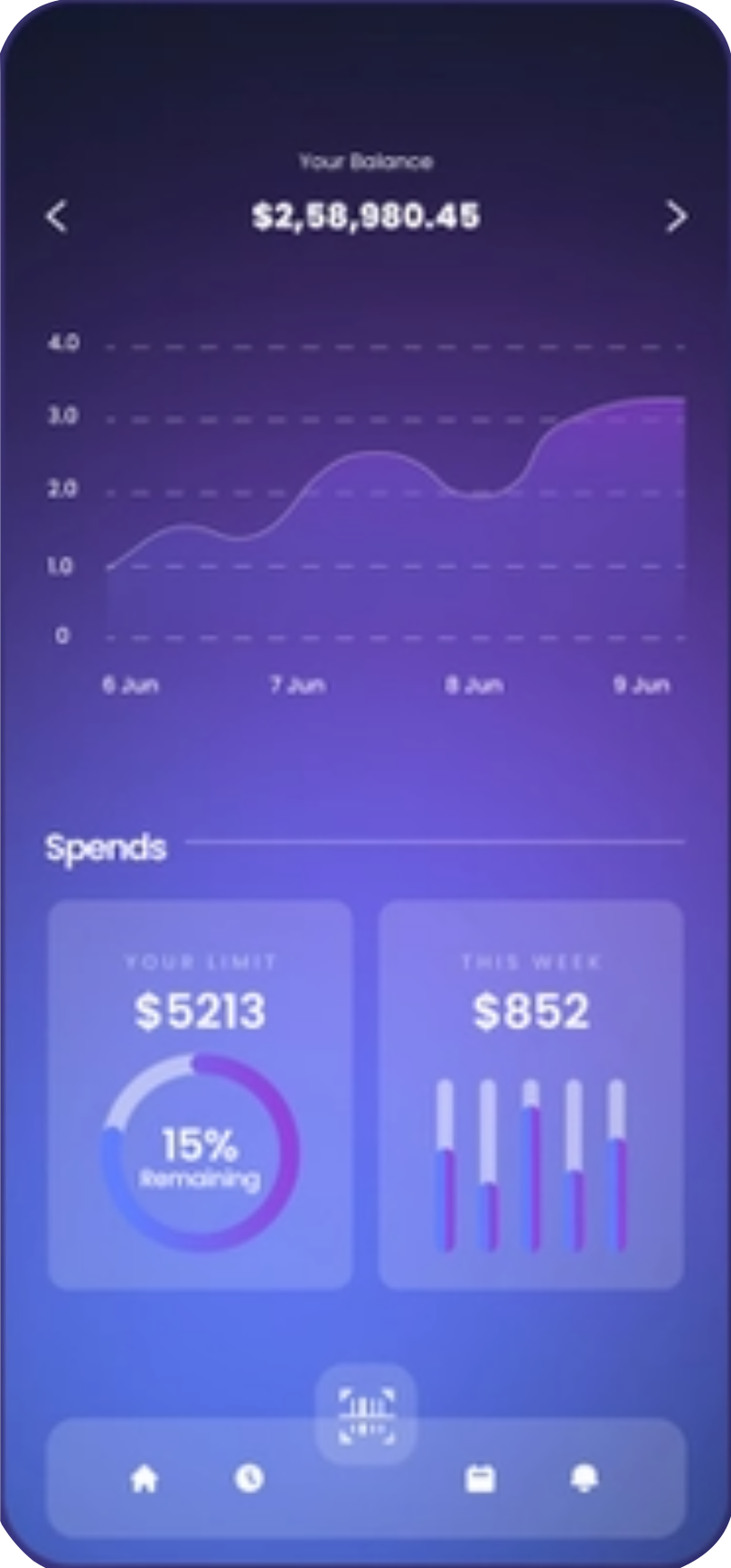Viewport: 731px width, 1568px height.
Task: Switch to the Home tab
Action: [x=145, y=1479]
